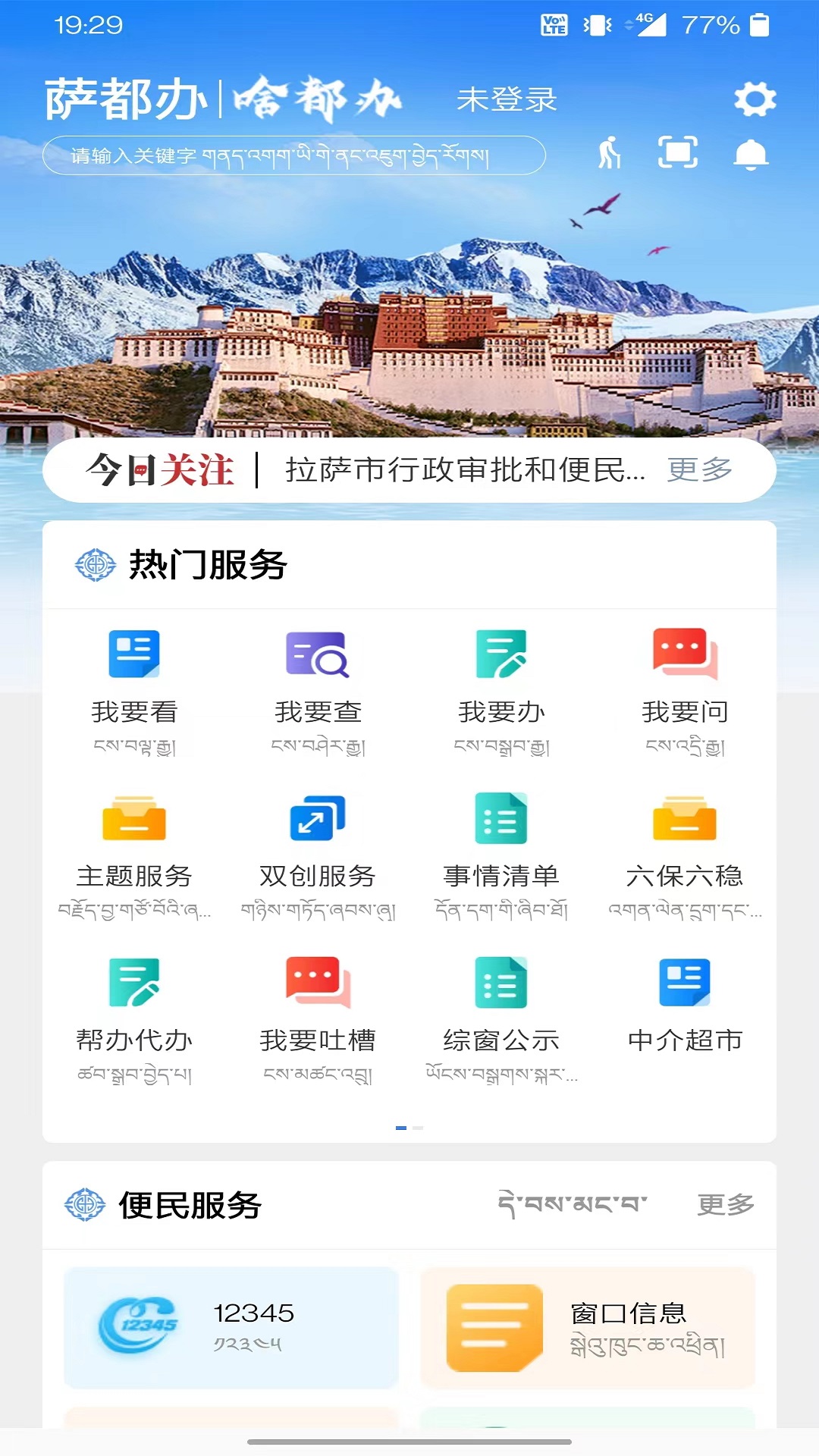Click 未登录 to sign in
This screenshot has height=1456, width=819.
point(507,99)
